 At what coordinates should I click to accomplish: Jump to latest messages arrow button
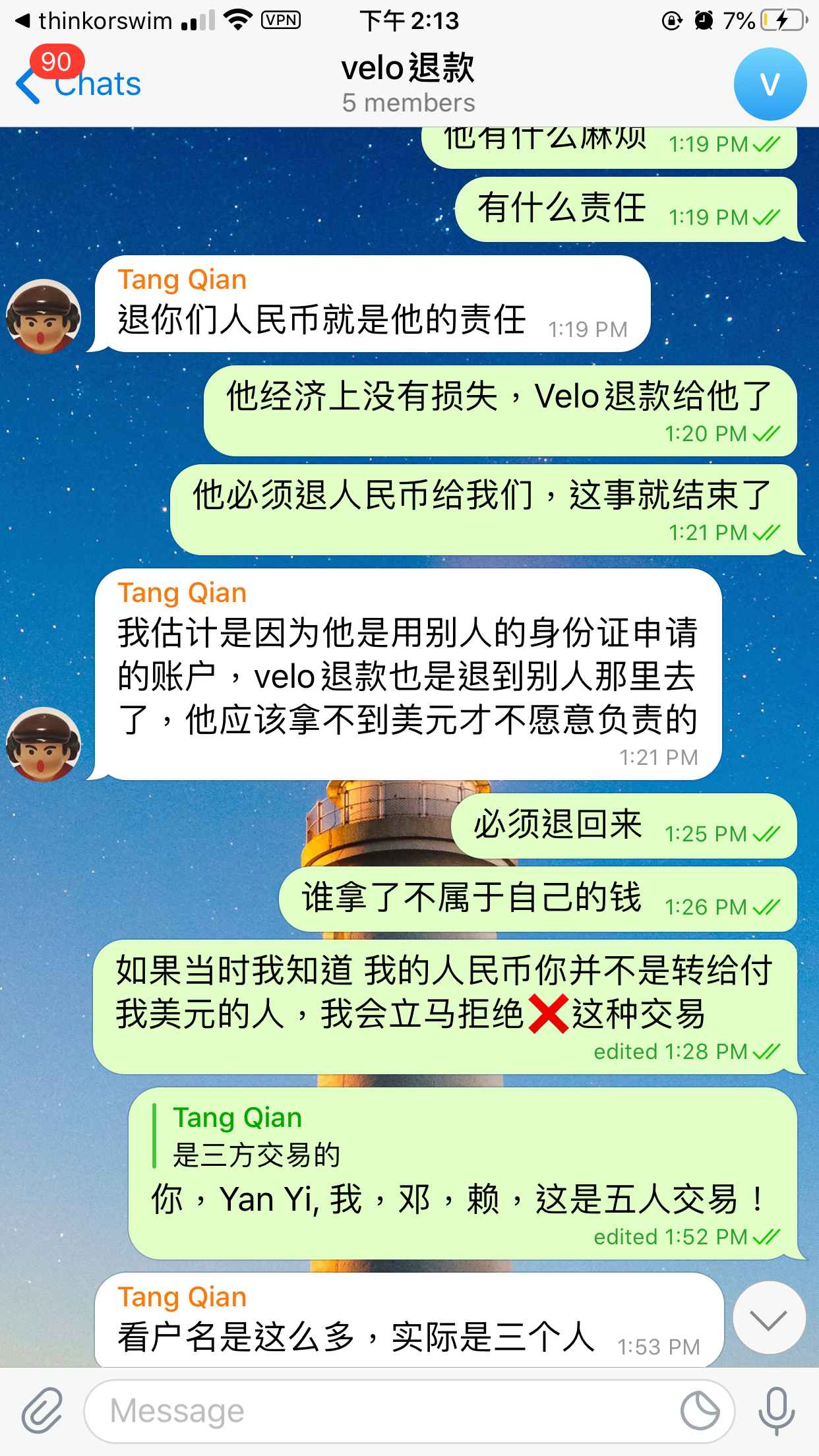[769, 1318]
